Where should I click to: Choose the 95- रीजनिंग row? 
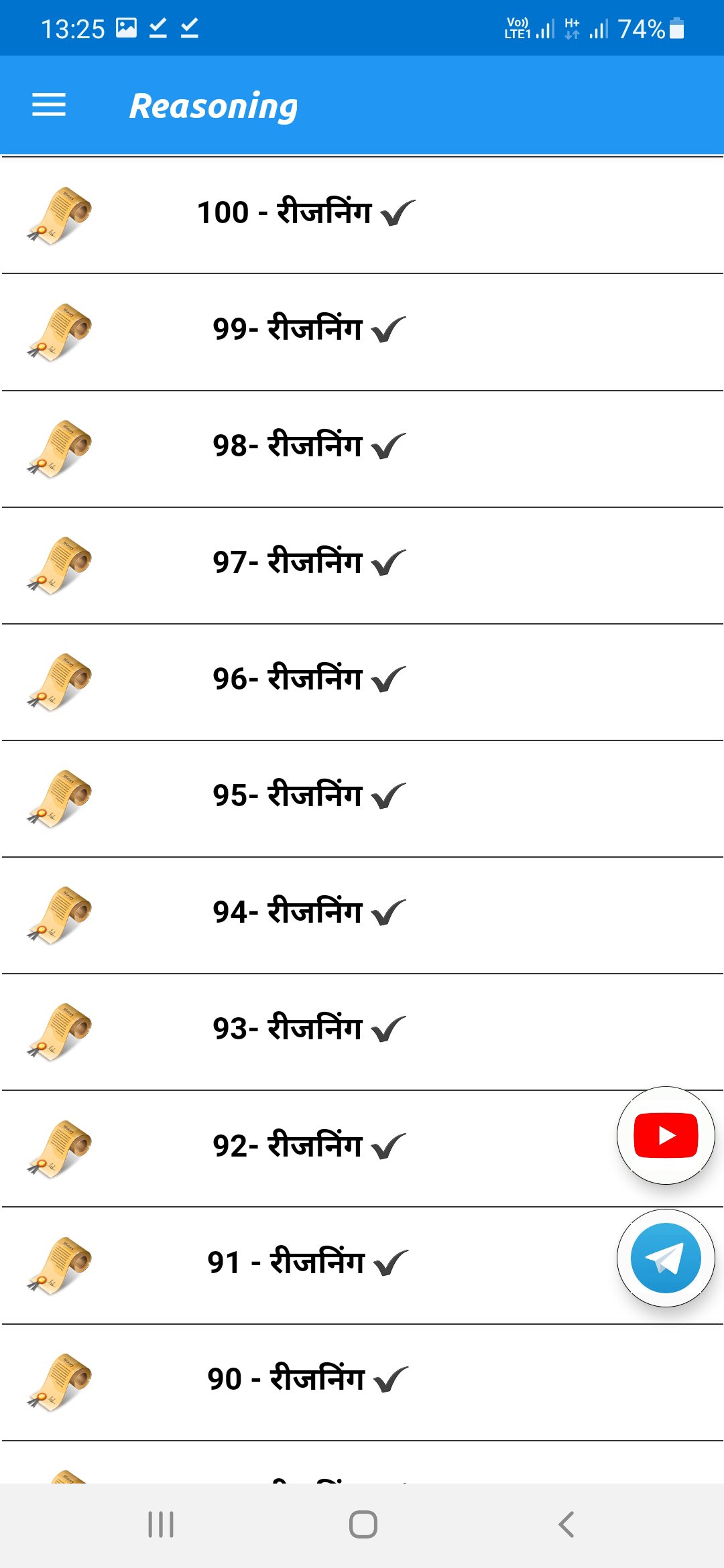pyautogui.click(x=308, y=796)
